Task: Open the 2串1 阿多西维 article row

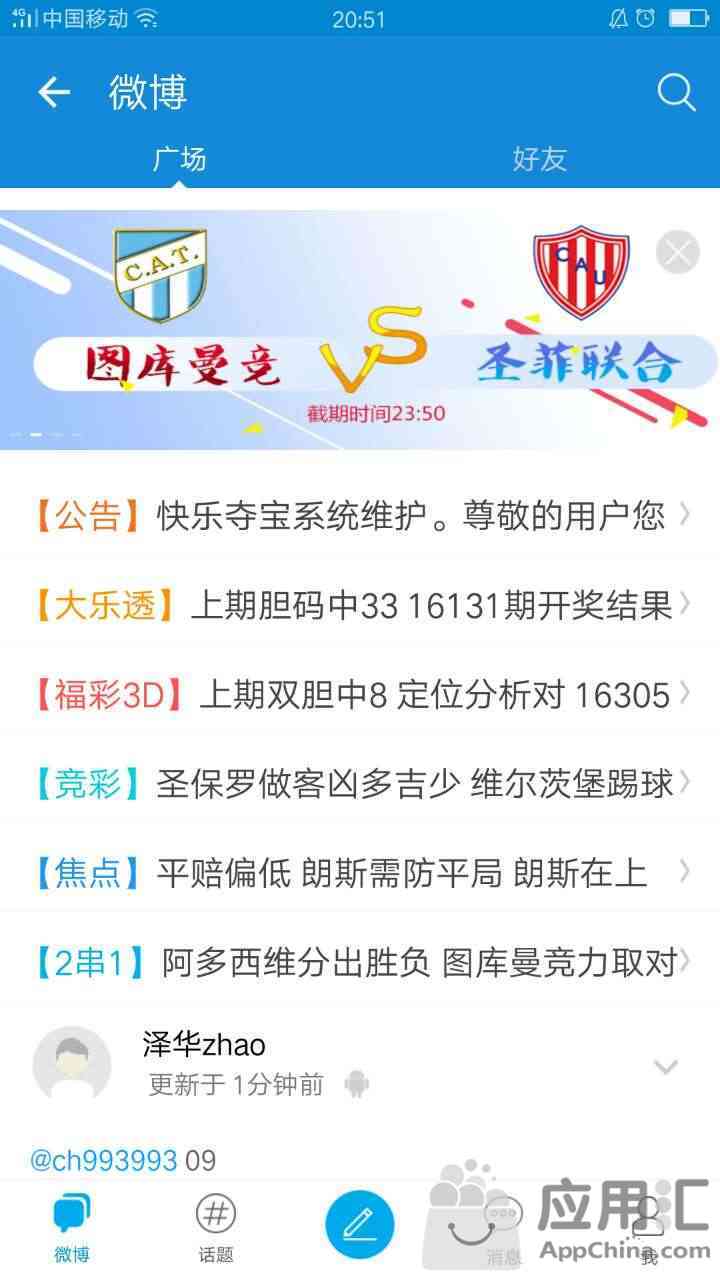Action: pos(360,961)
